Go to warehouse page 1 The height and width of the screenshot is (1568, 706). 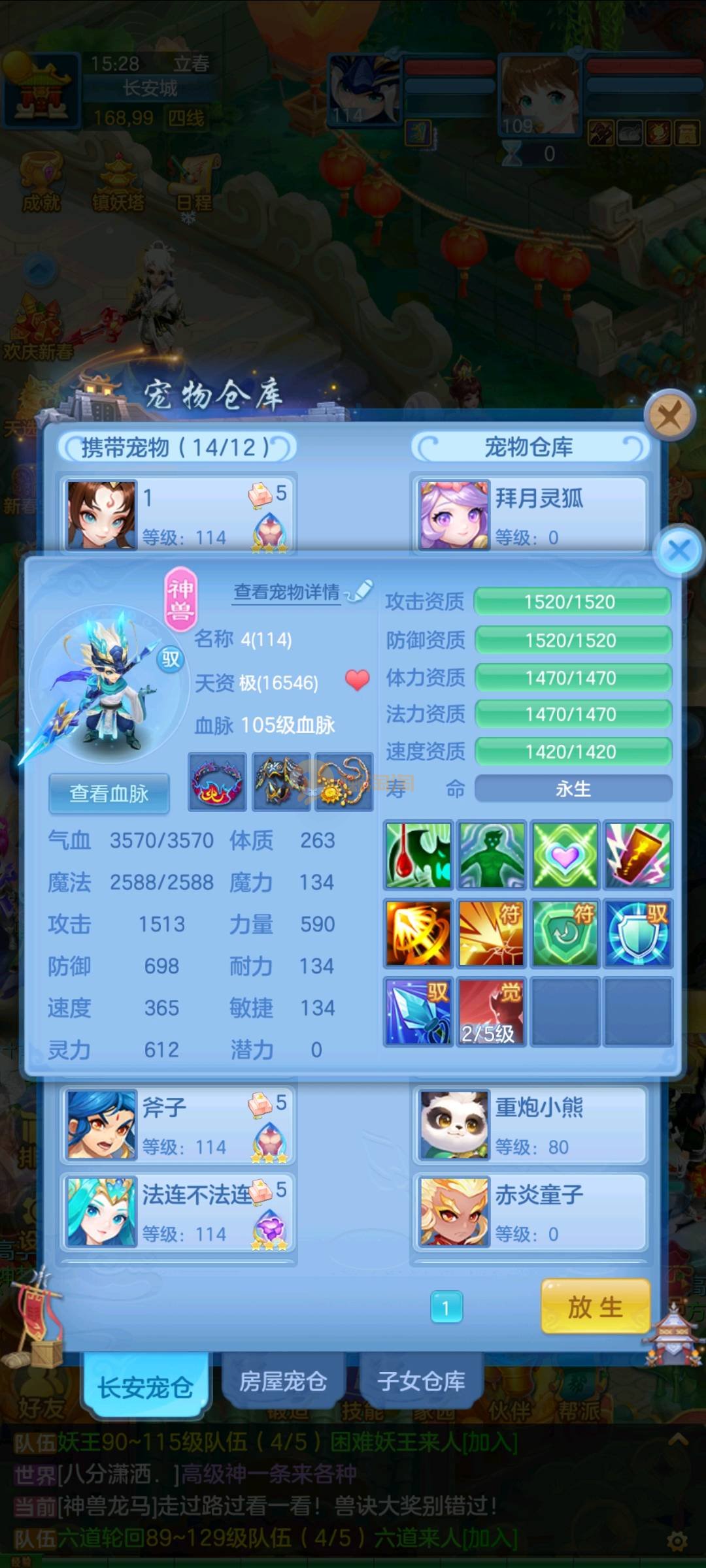(446, 1307)
